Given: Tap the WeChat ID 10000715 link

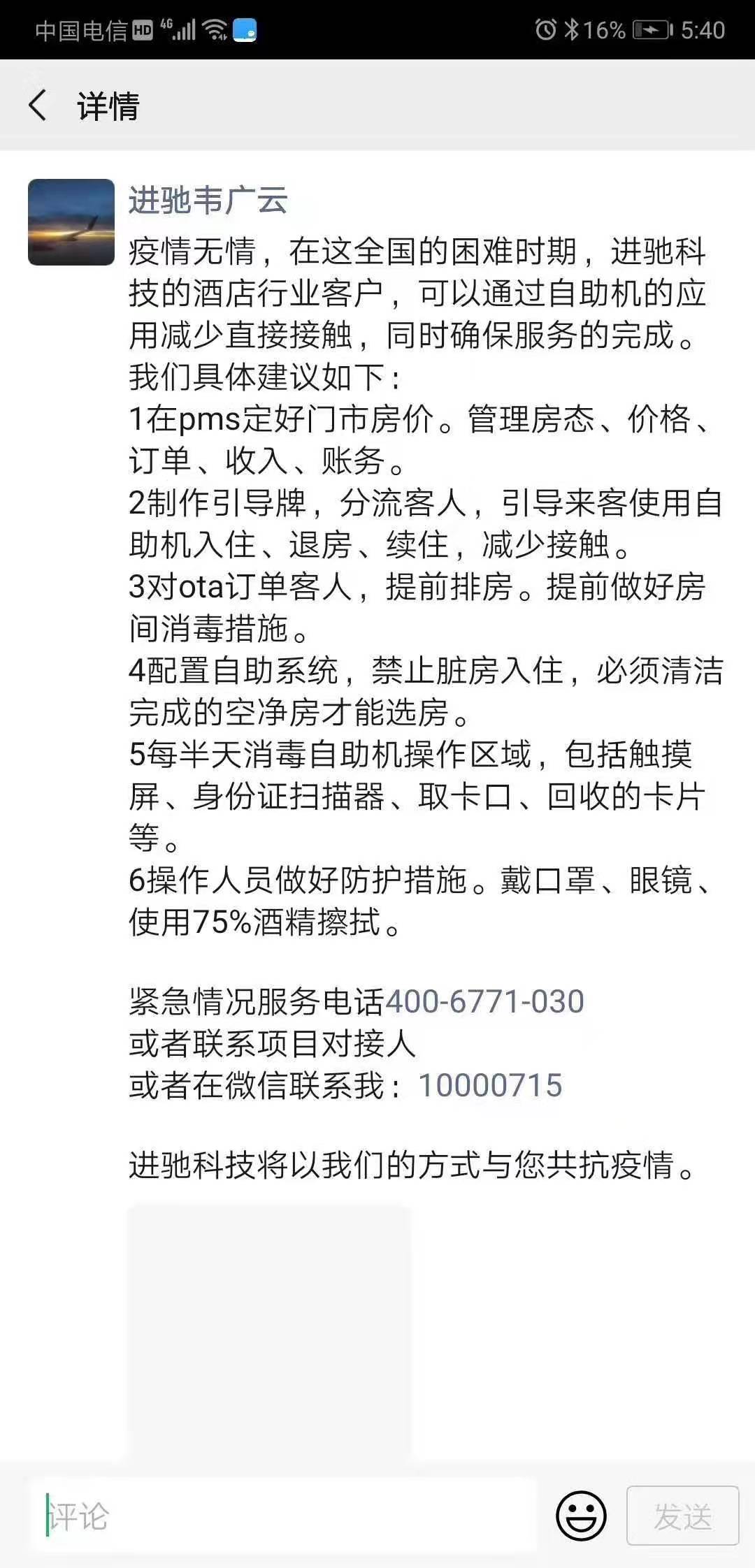Looking at the screenshot, I should [x=490, y=1085].
